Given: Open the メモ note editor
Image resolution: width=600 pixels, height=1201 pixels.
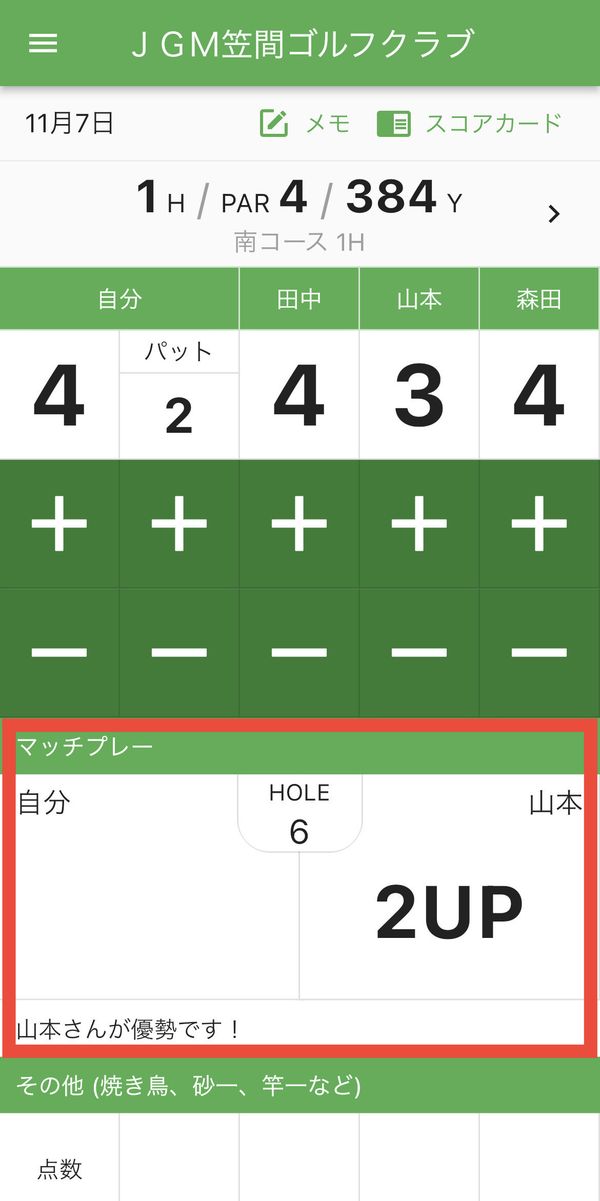Looking at the screenshot, I should point(304,124).
